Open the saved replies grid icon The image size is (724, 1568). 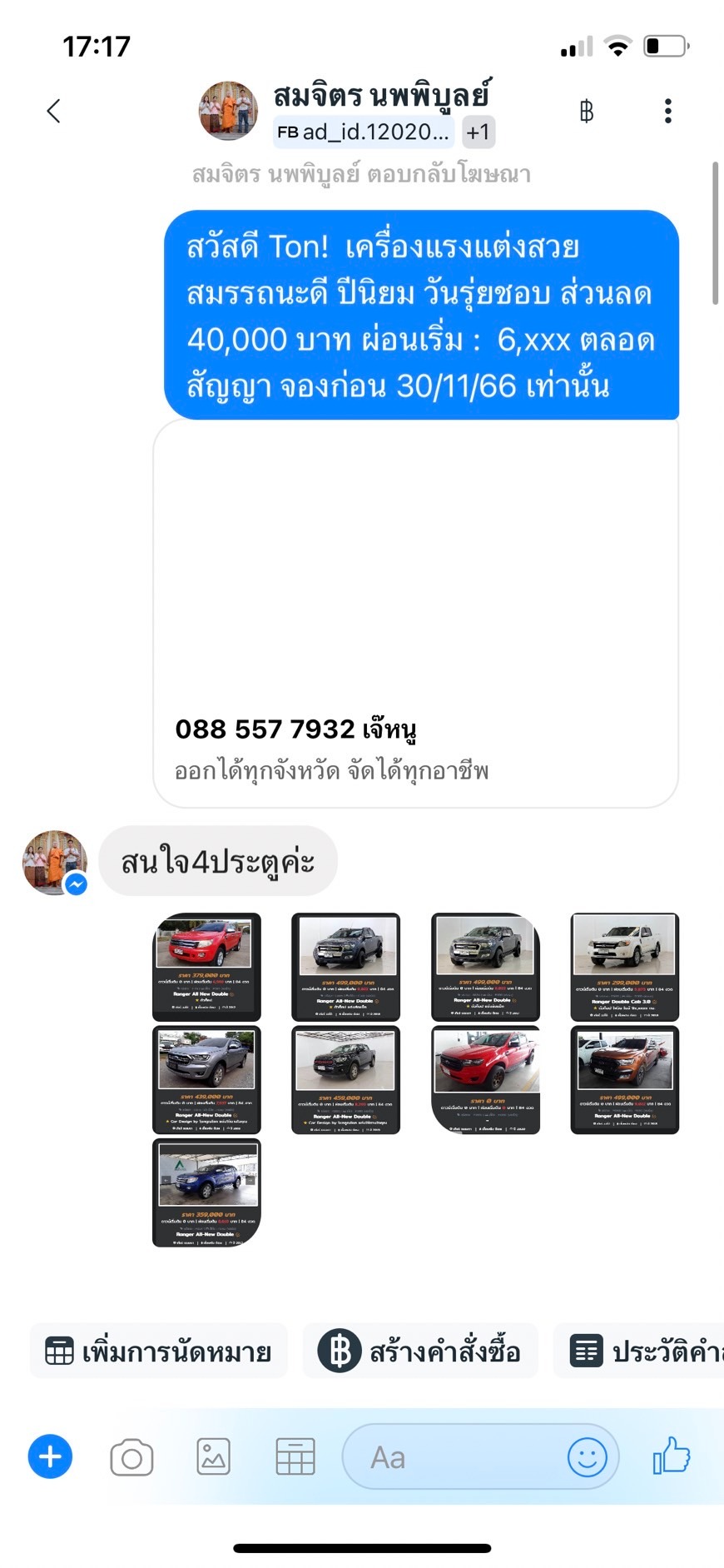pyautogui.click(x=295, y=1457)
